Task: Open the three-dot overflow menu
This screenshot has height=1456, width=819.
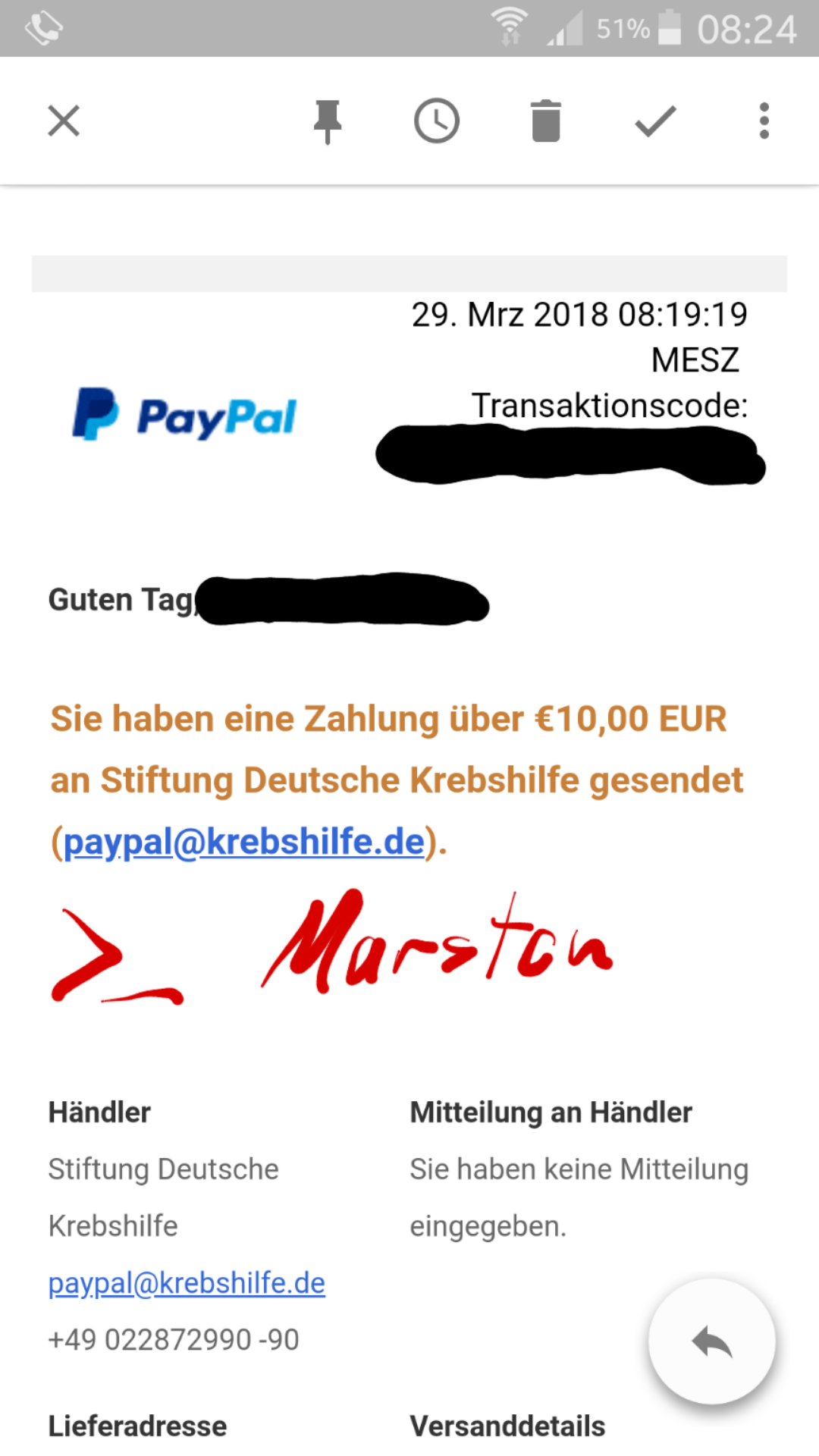Action: point(764,121)
